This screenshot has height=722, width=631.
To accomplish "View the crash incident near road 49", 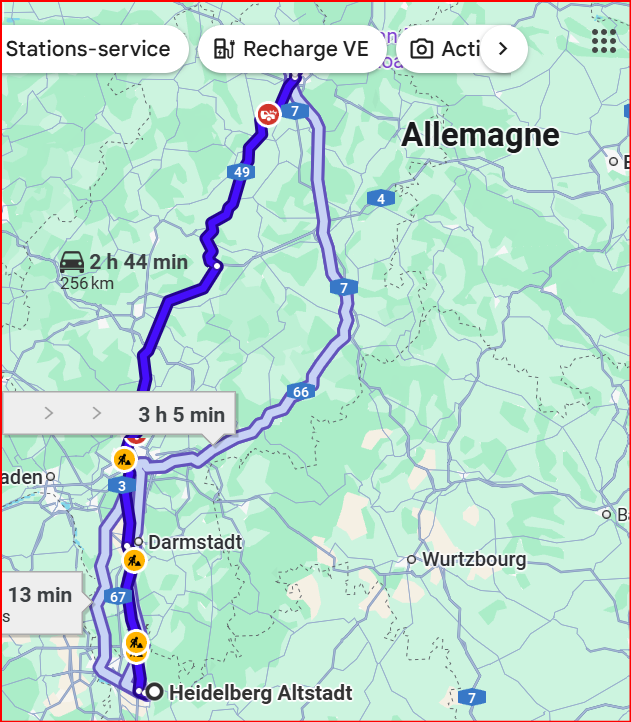I will [267, 114].
